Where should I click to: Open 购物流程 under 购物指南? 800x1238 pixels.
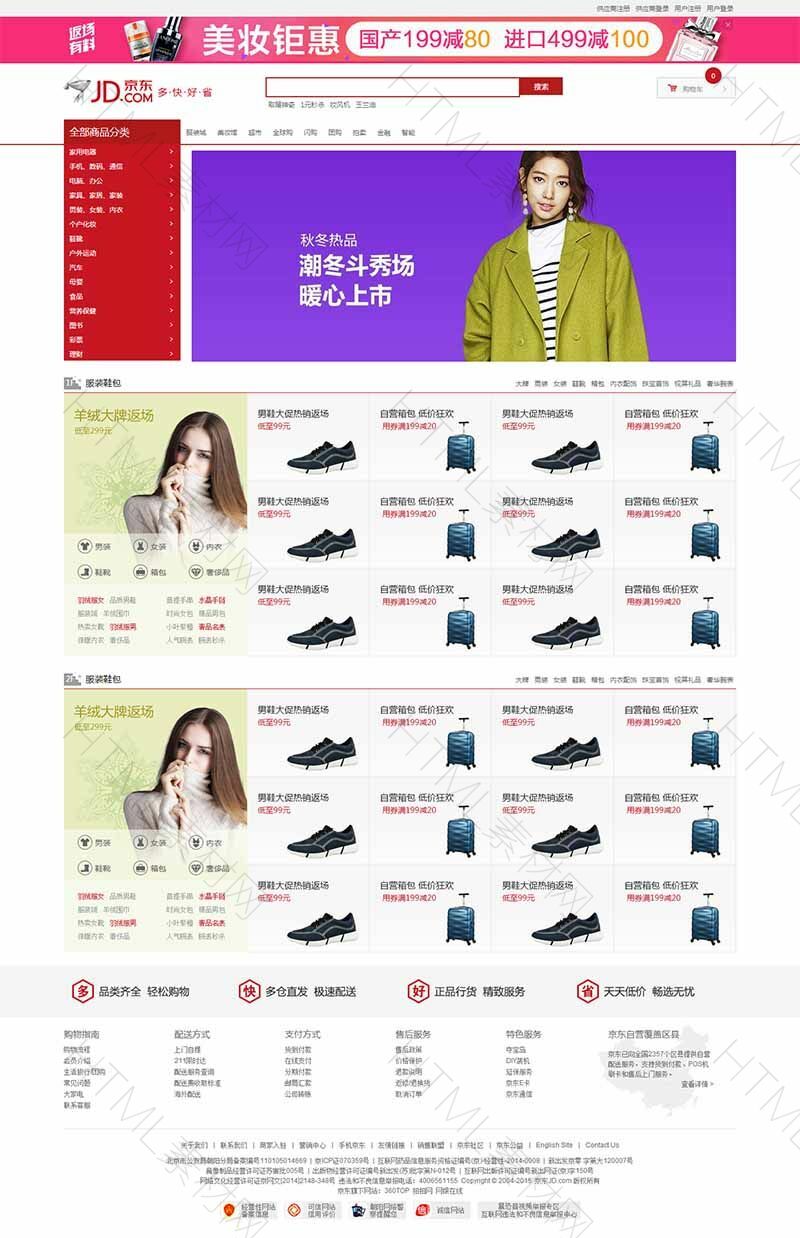pos(77,1050)
